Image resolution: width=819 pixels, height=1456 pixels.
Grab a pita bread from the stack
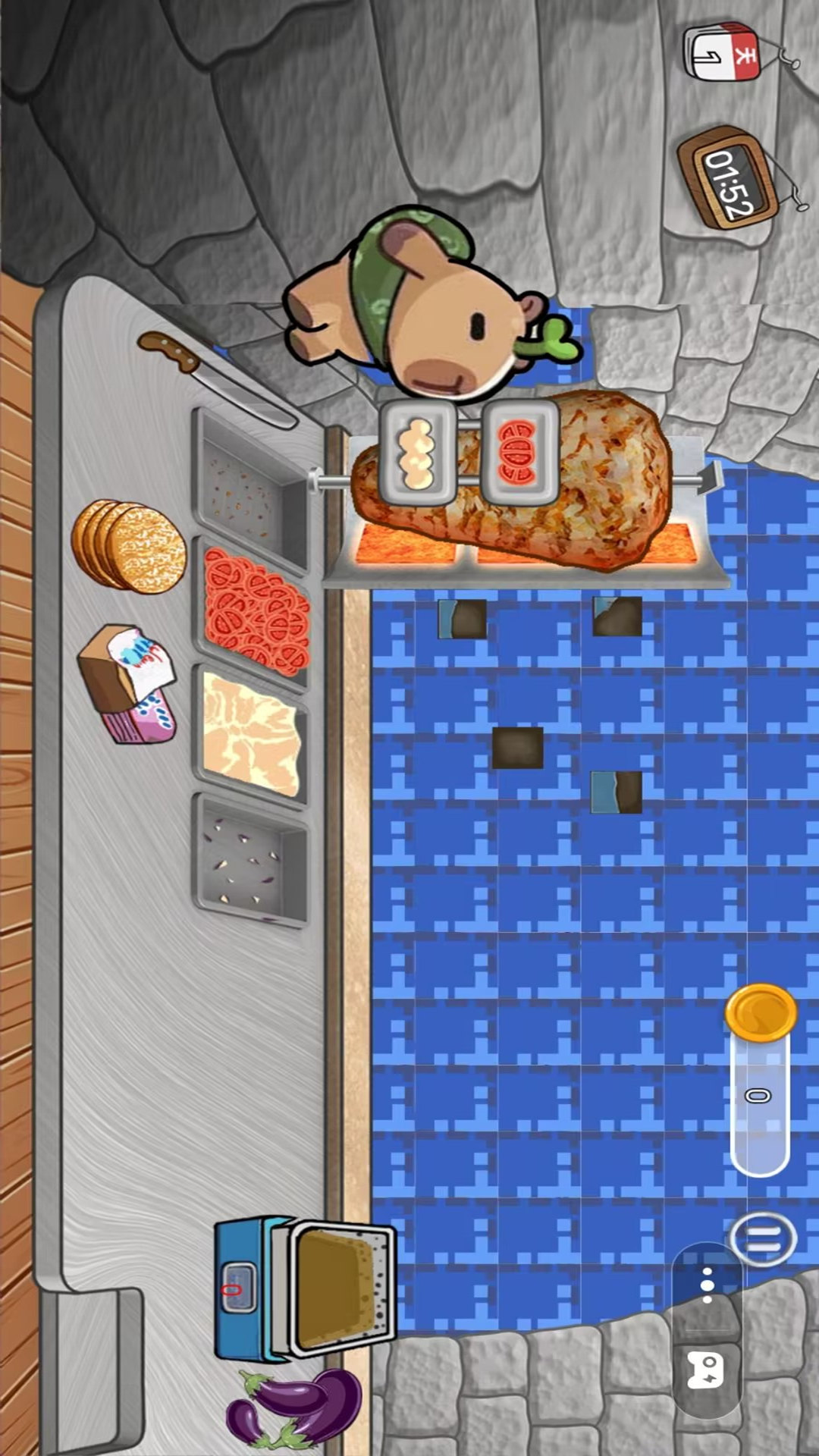tap(129, 544)
